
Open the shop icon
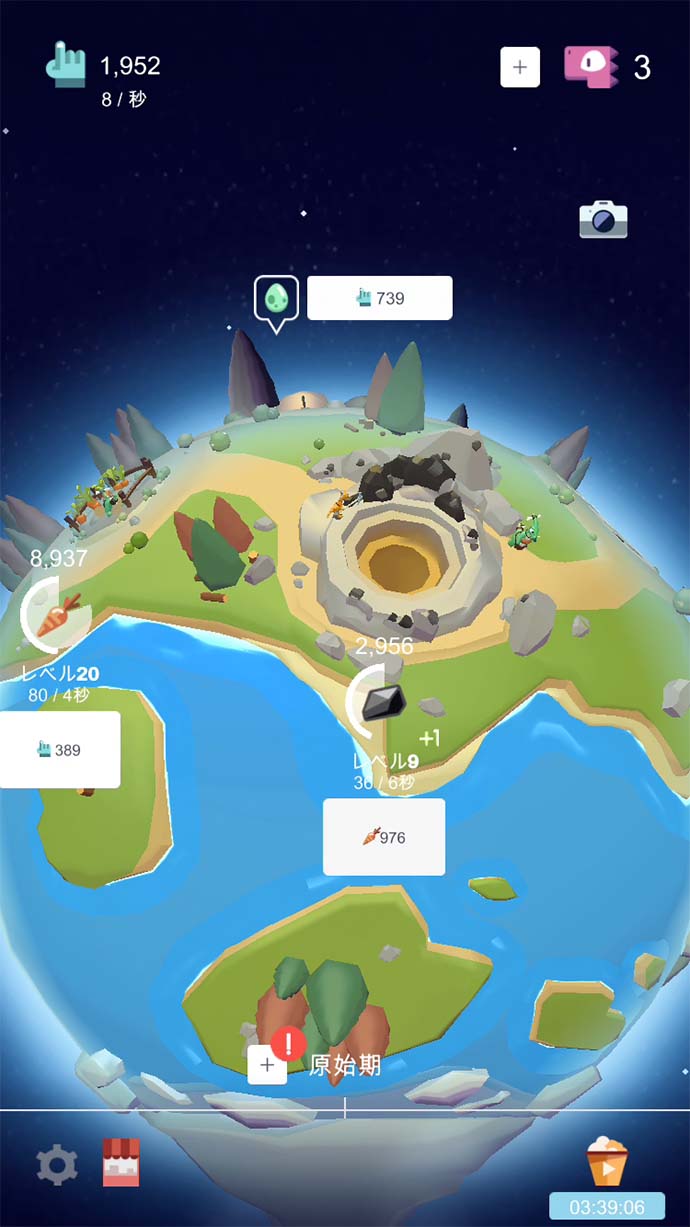pyautogui.click(x=121, y=1163)
